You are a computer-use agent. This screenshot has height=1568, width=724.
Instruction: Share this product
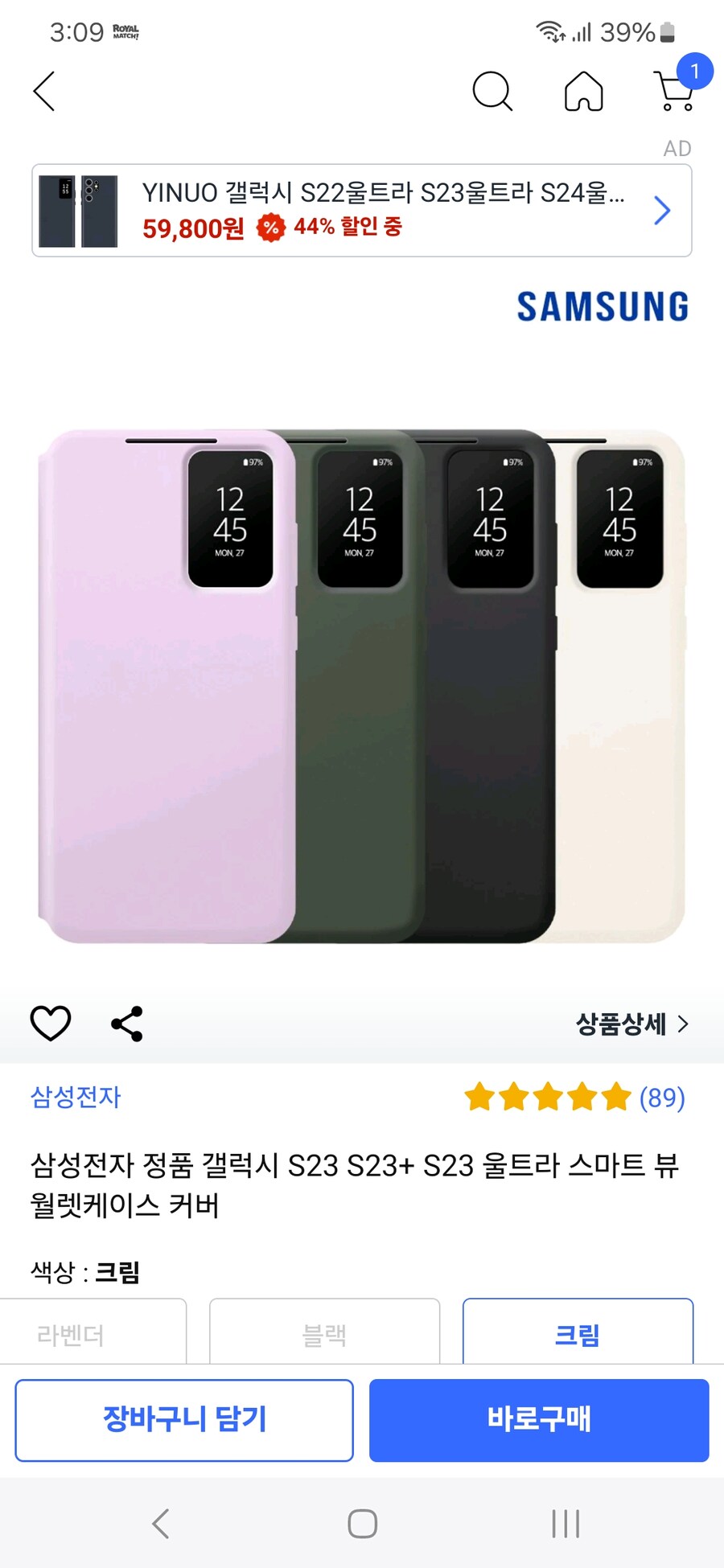click(127, 1022)
